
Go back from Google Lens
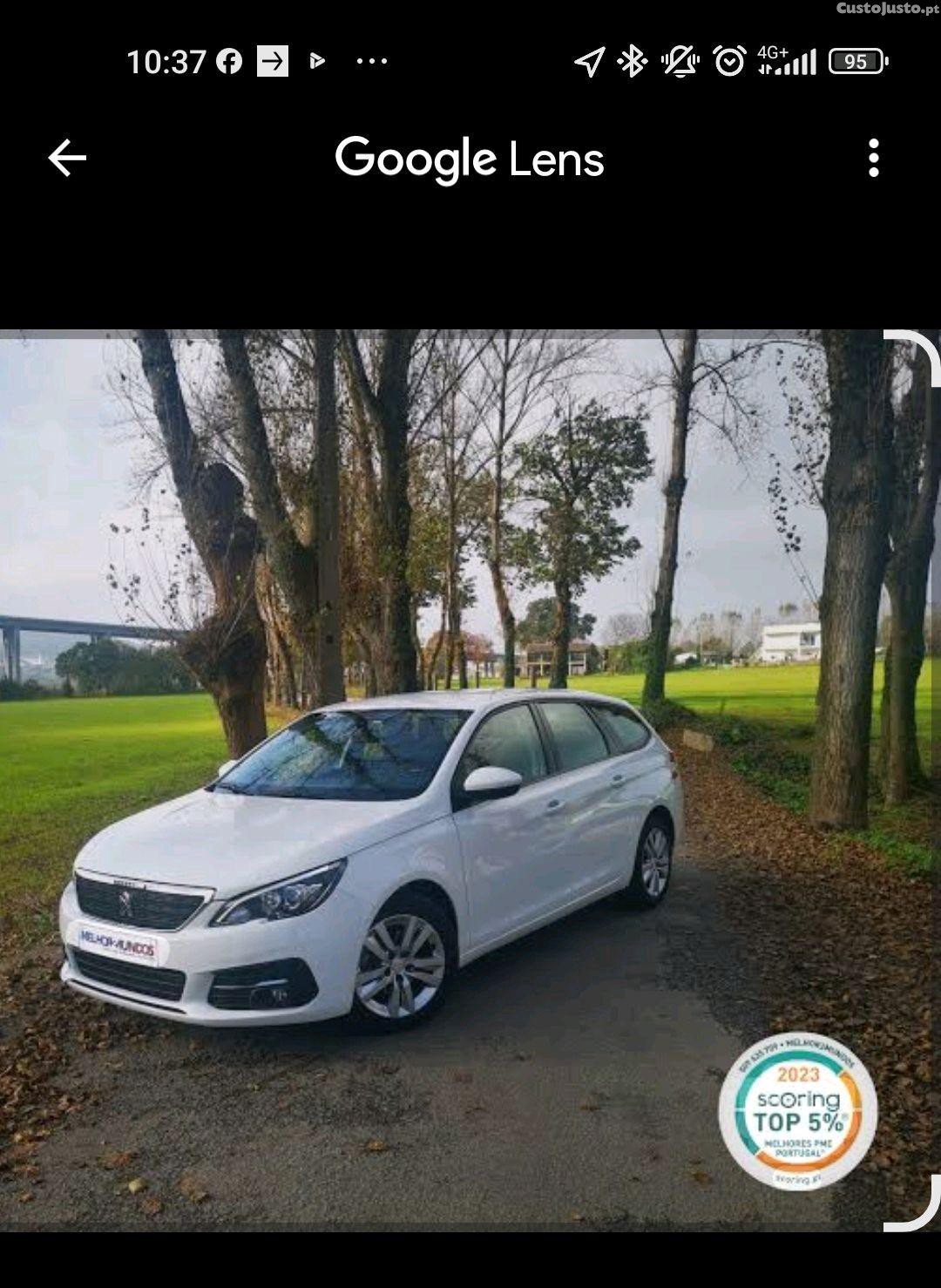click(x=67, y=159)
